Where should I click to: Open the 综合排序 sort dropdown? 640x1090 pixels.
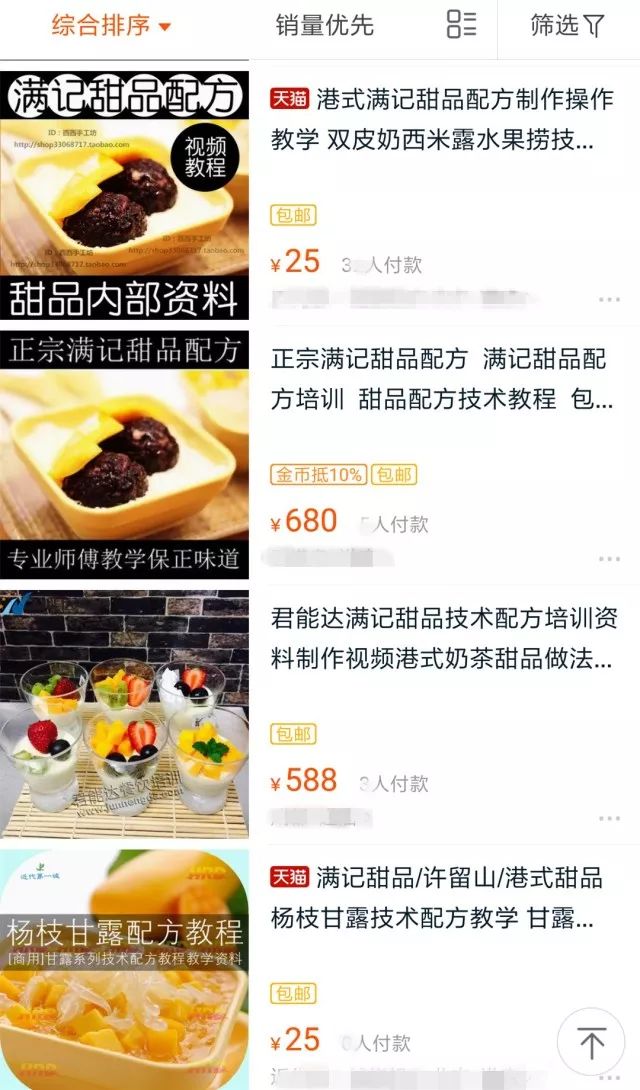[x=111, y=26]
